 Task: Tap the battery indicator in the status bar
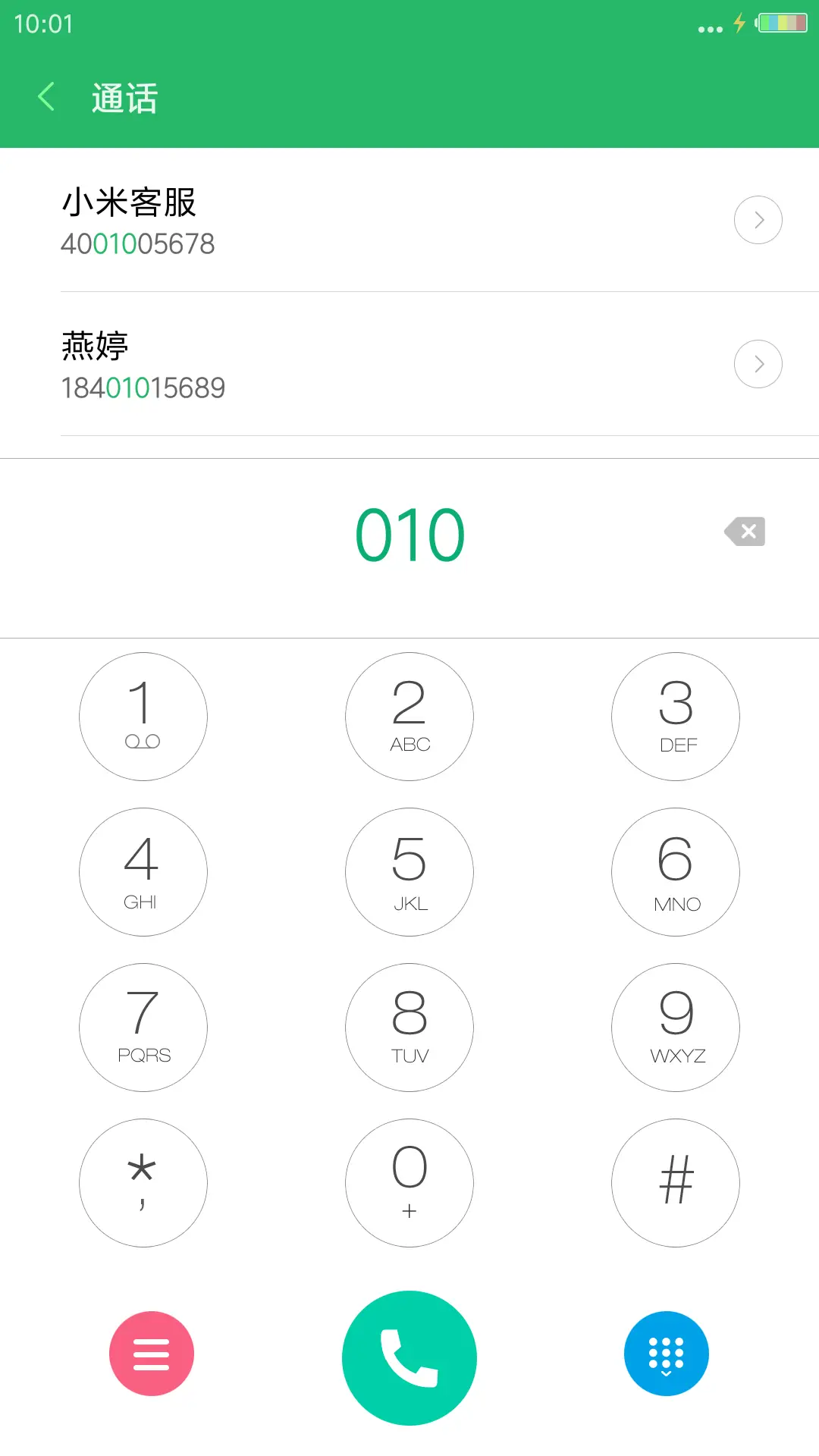point(781,24)
